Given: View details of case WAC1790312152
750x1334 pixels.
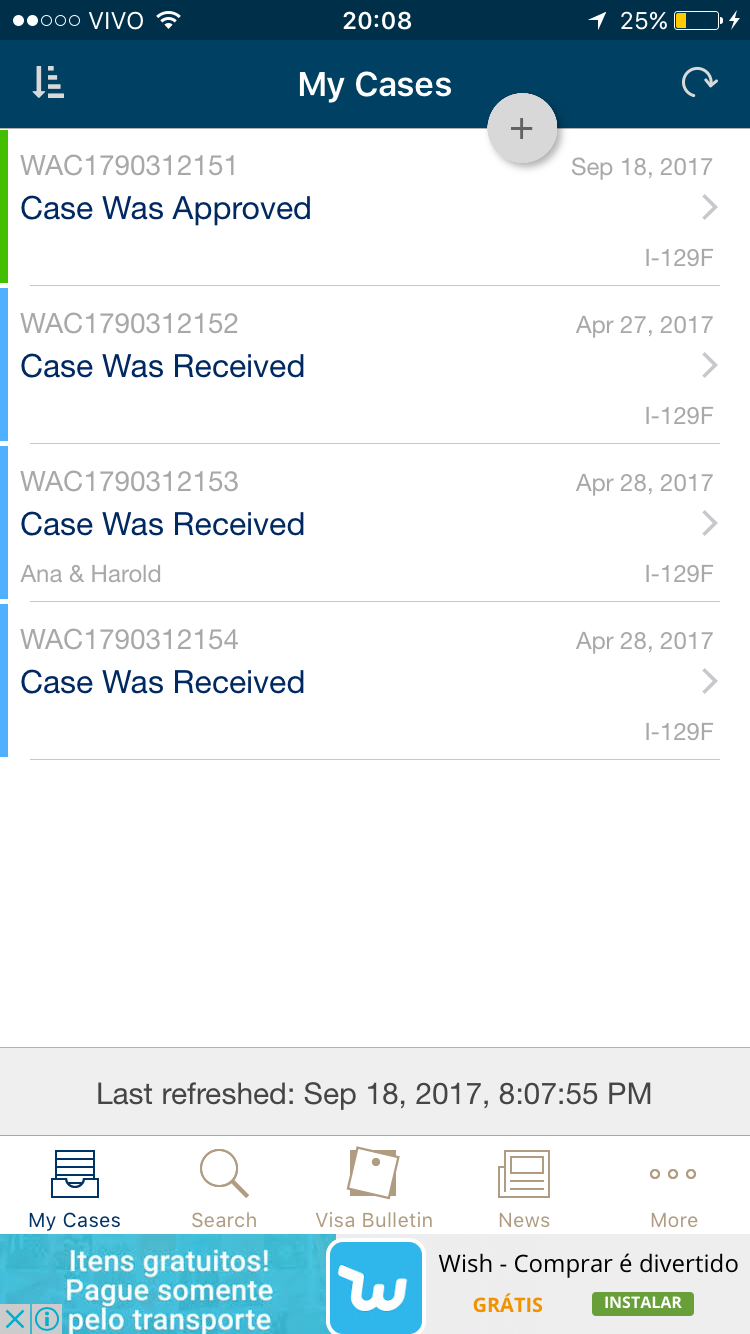Looking at the screenshot, I should click(x=375, y=365).
